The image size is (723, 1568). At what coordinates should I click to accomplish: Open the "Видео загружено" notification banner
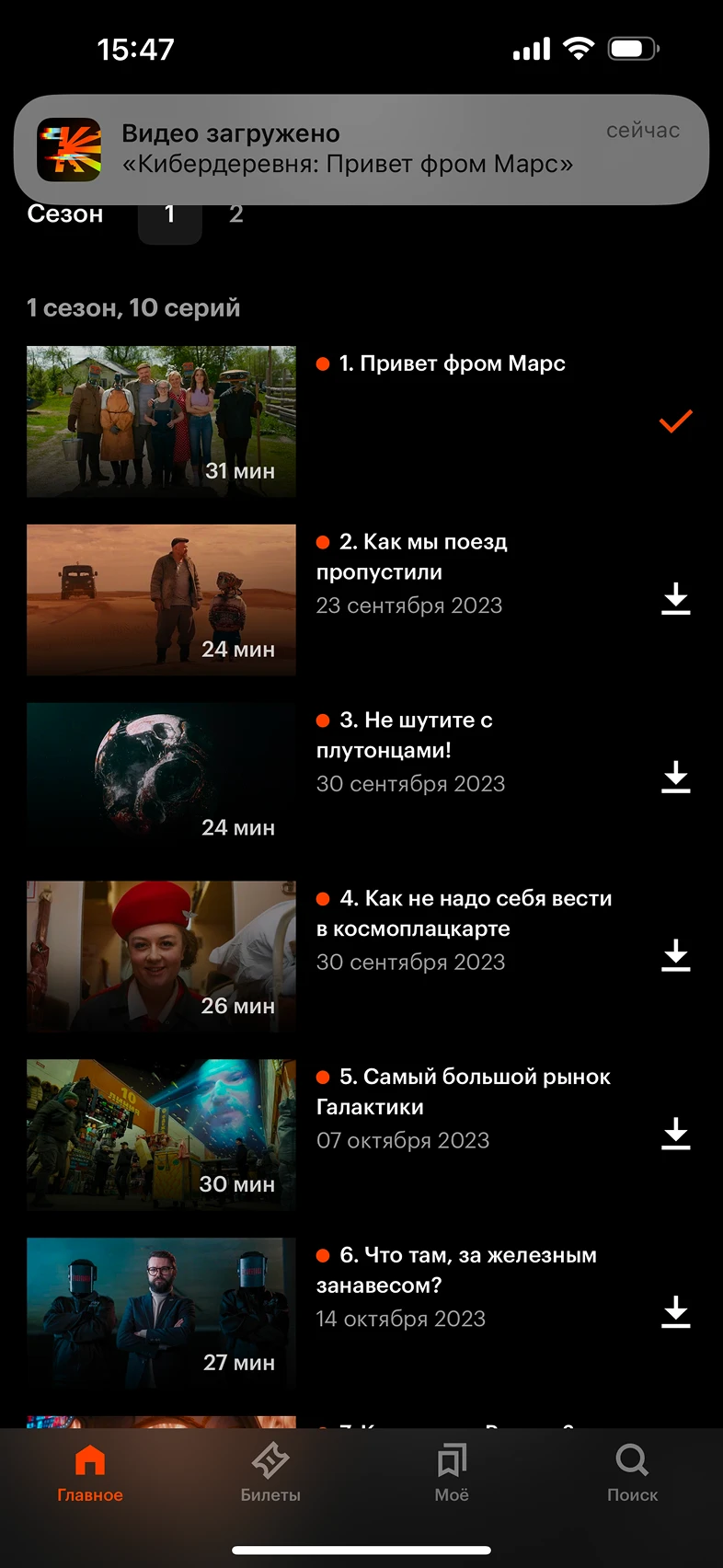click(x=361, y=149)
